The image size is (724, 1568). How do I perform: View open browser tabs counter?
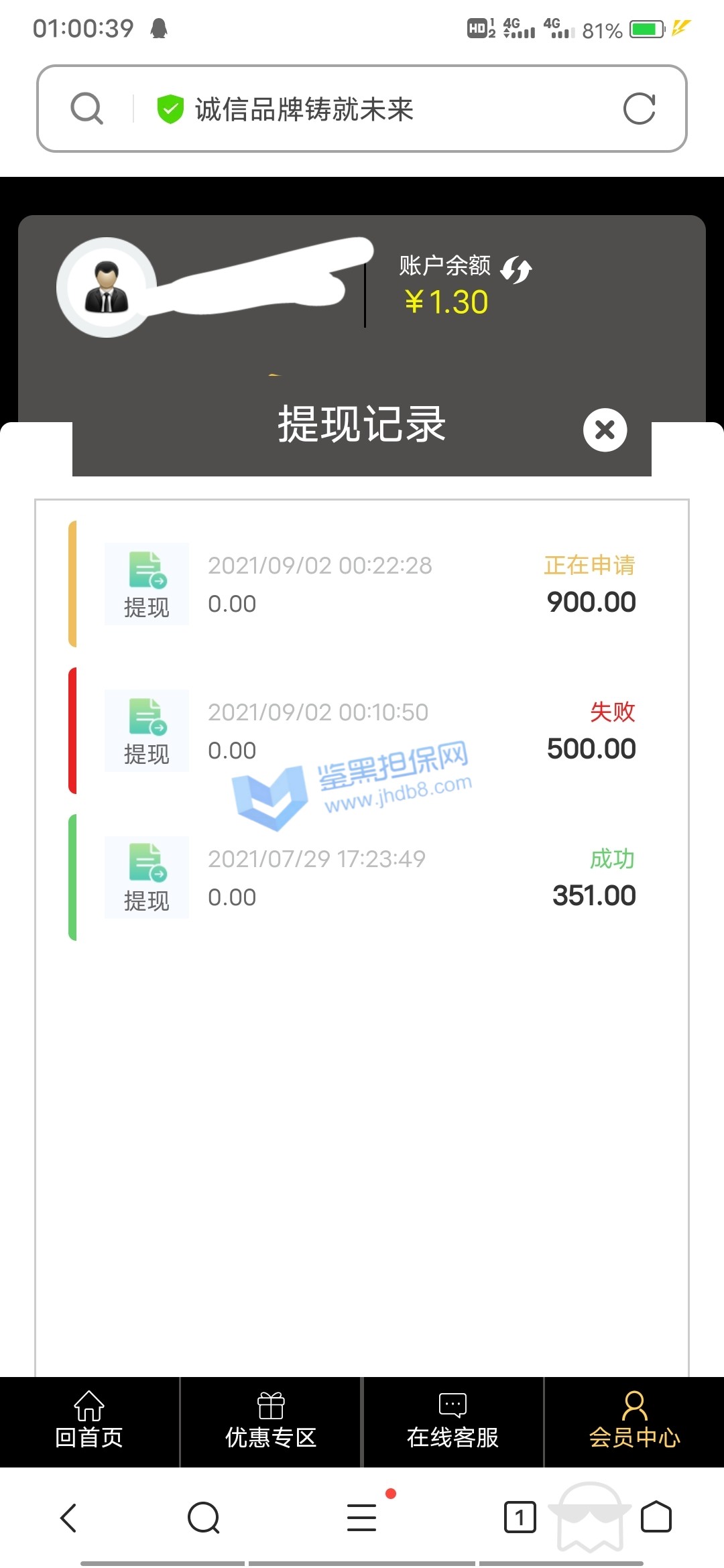click(520, 1518)
